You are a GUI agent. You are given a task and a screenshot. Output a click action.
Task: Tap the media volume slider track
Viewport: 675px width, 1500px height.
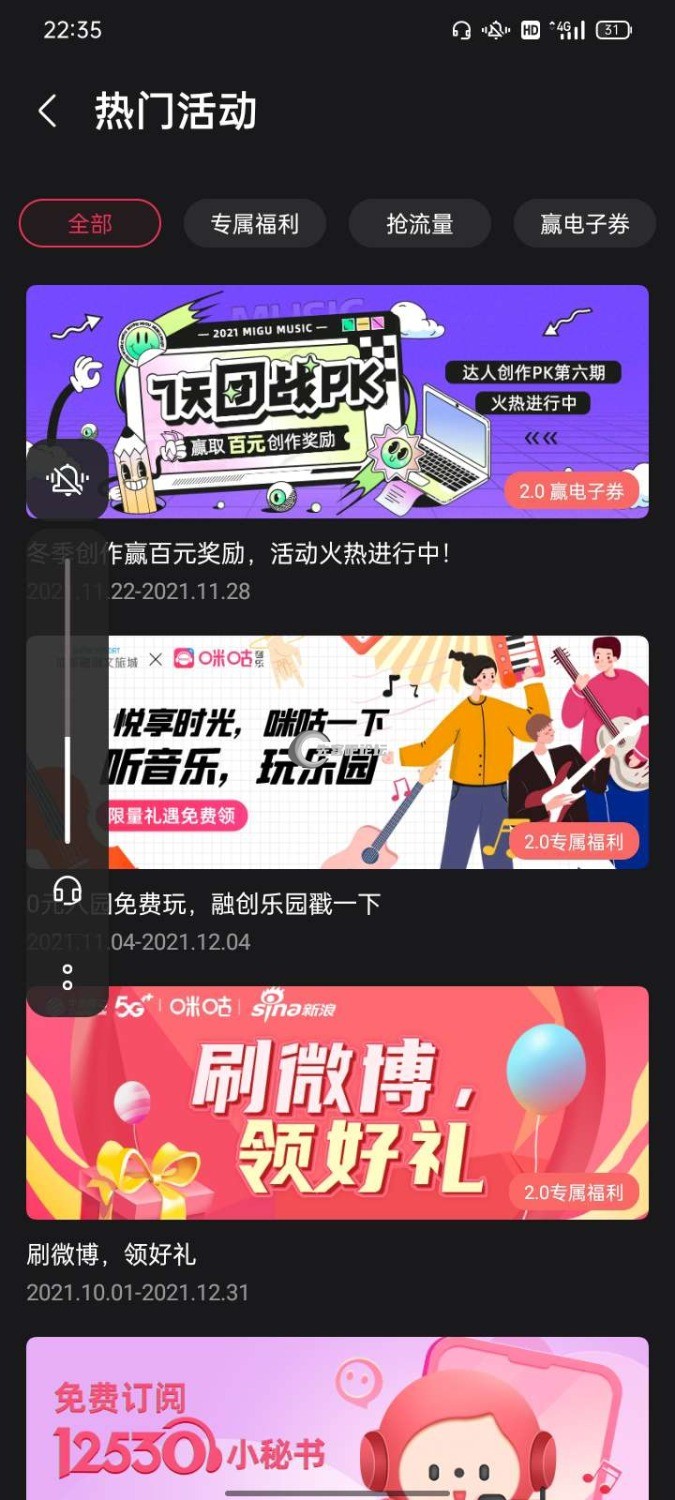68,700
